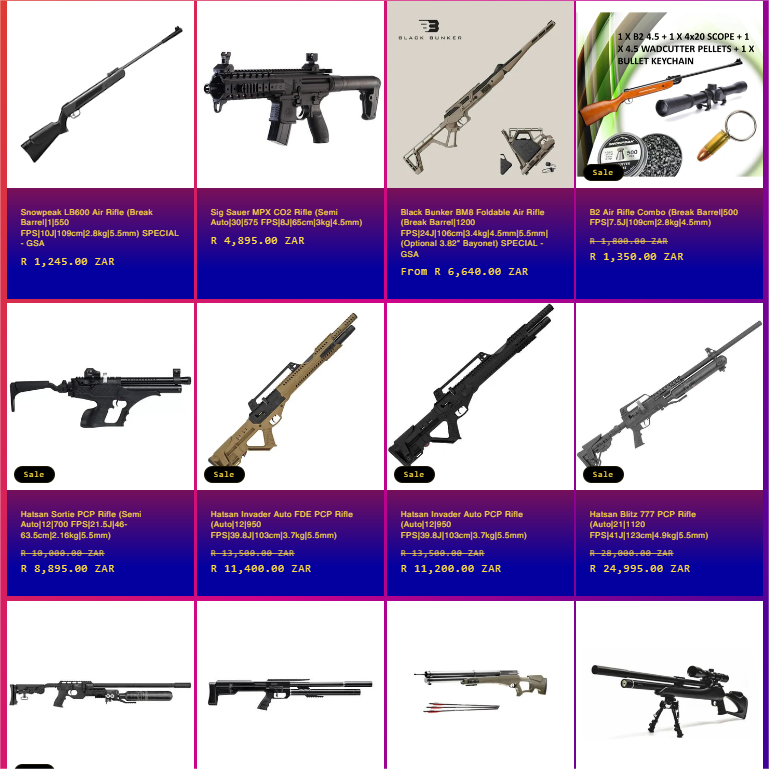View Hatsan Blitz 777 PCP Rifle
769x769 pixels.
670,395
